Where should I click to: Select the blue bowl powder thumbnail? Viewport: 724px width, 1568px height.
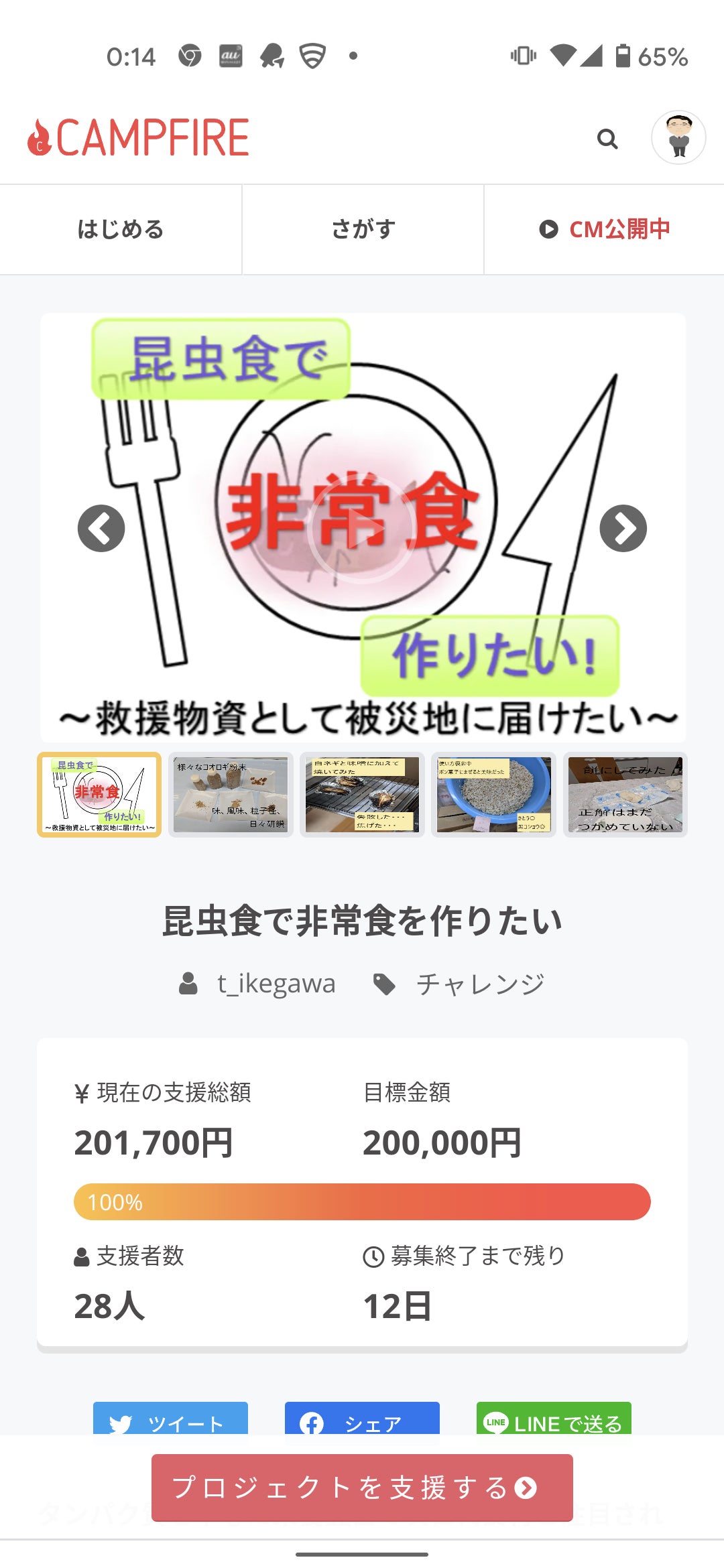493,795
